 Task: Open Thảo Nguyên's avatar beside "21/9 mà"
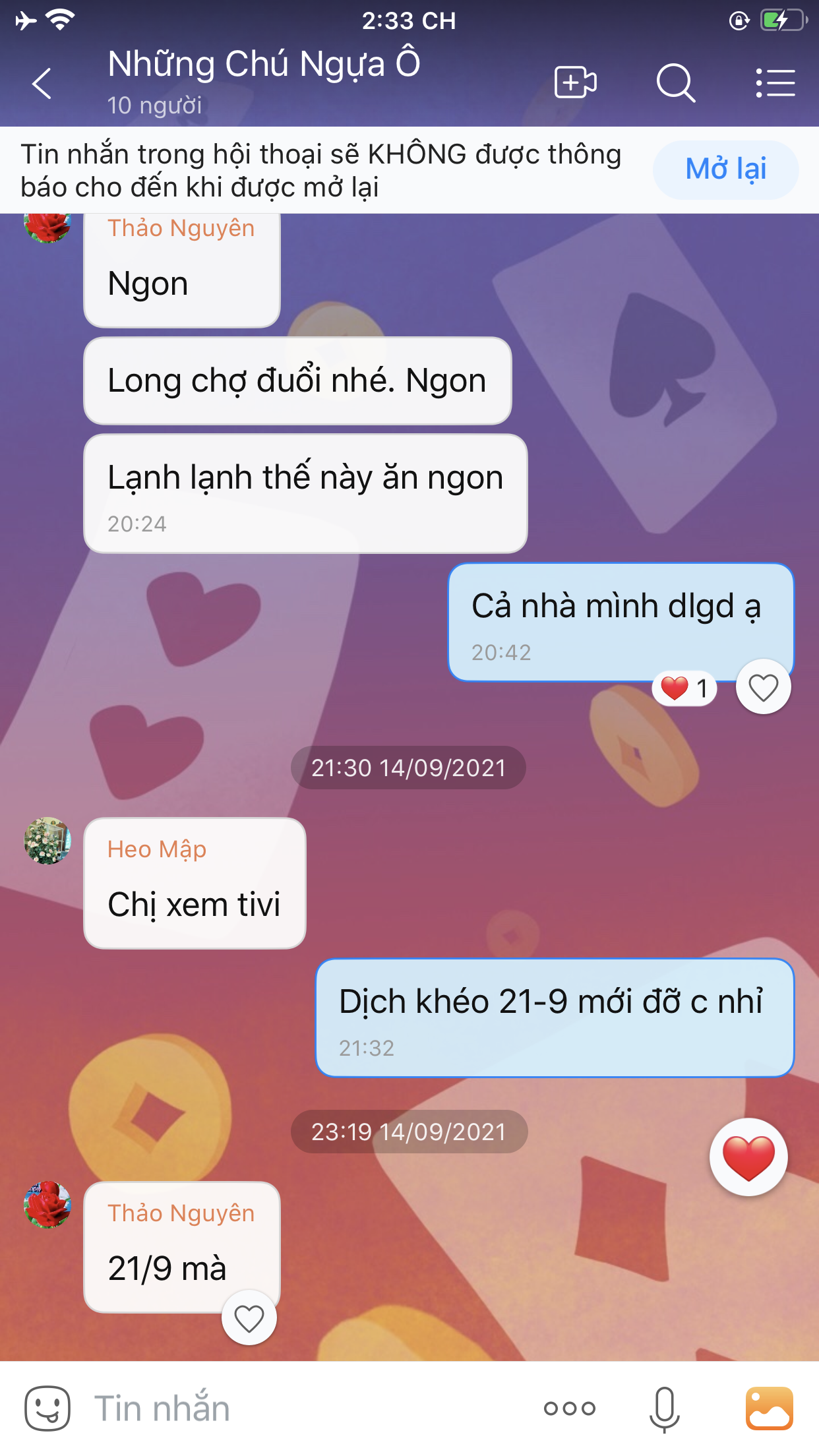[x=47, y=1205]
